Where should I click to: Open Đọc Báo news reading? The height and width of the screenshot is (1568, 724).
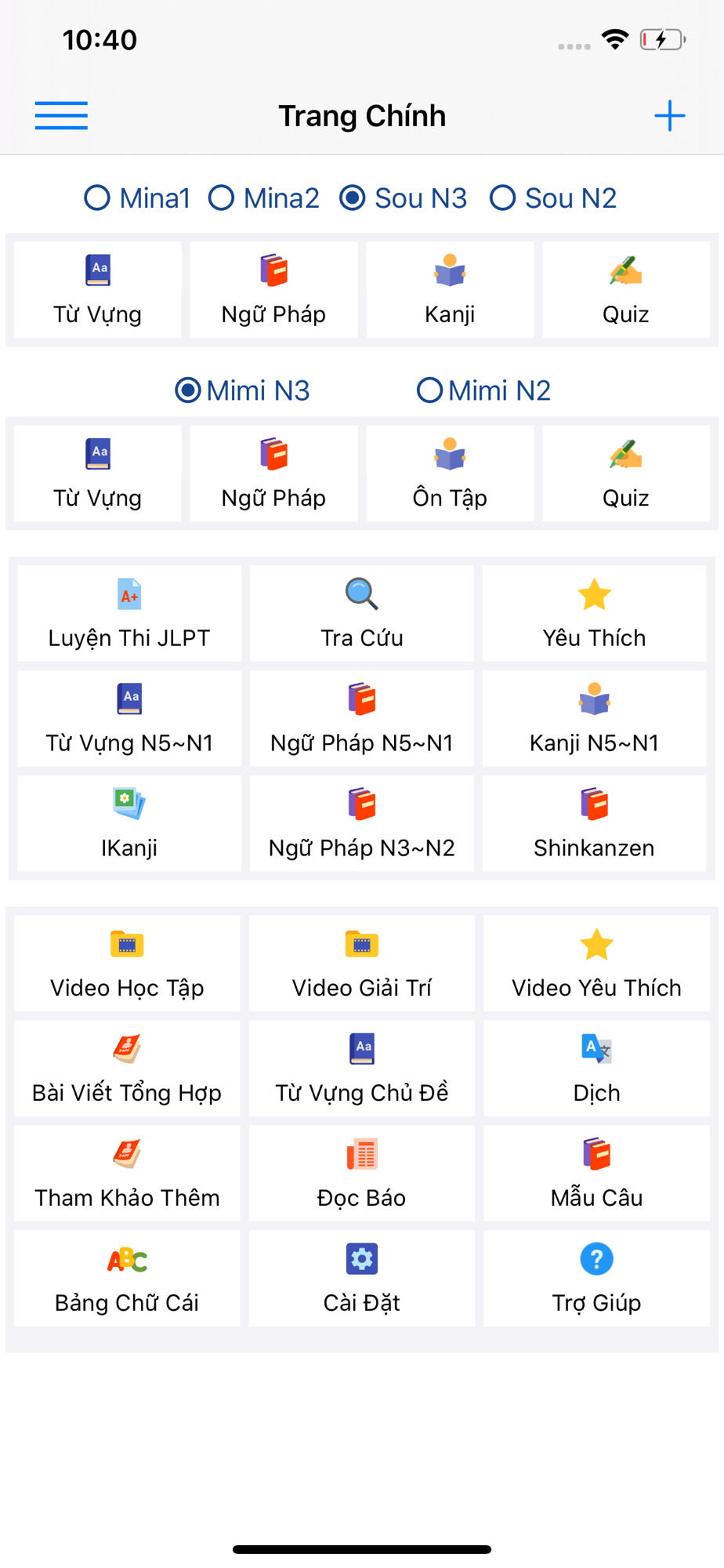coord(362,1174)
